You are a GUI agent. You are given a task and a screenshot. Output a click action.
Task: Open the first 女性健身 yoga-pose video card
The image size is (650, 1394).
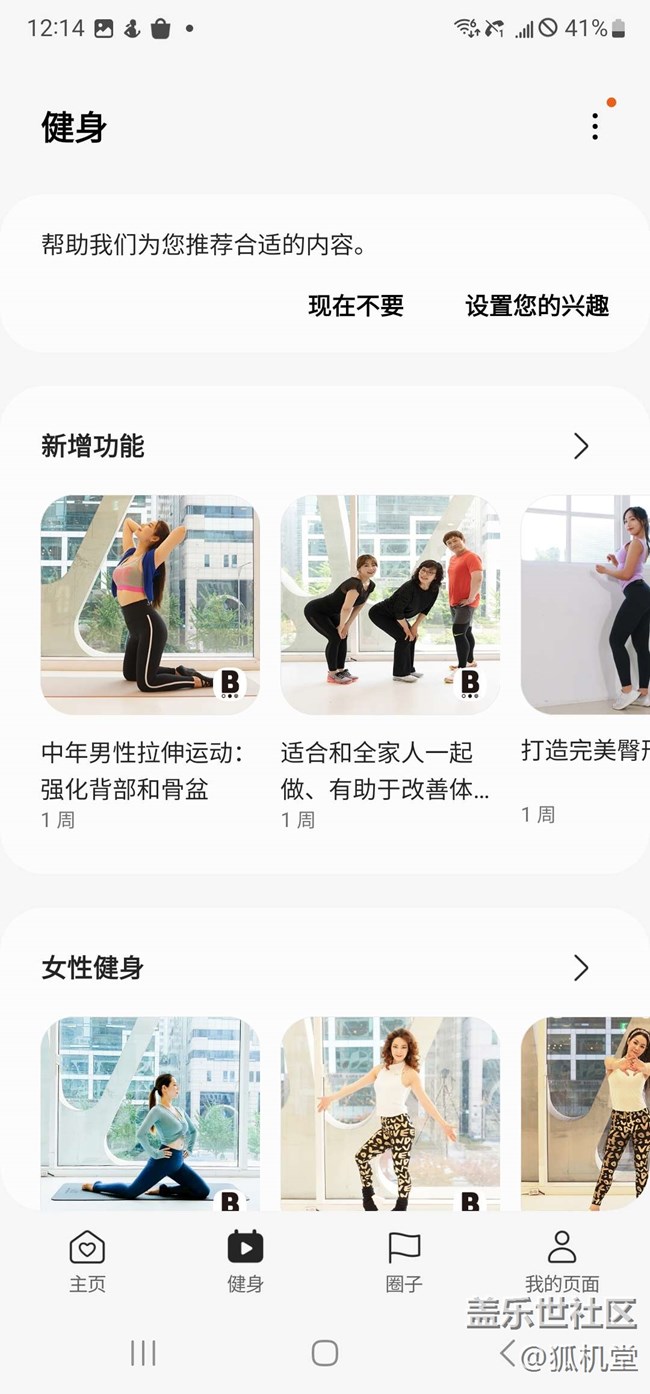pyautogui.click(x=150, y=1114)
